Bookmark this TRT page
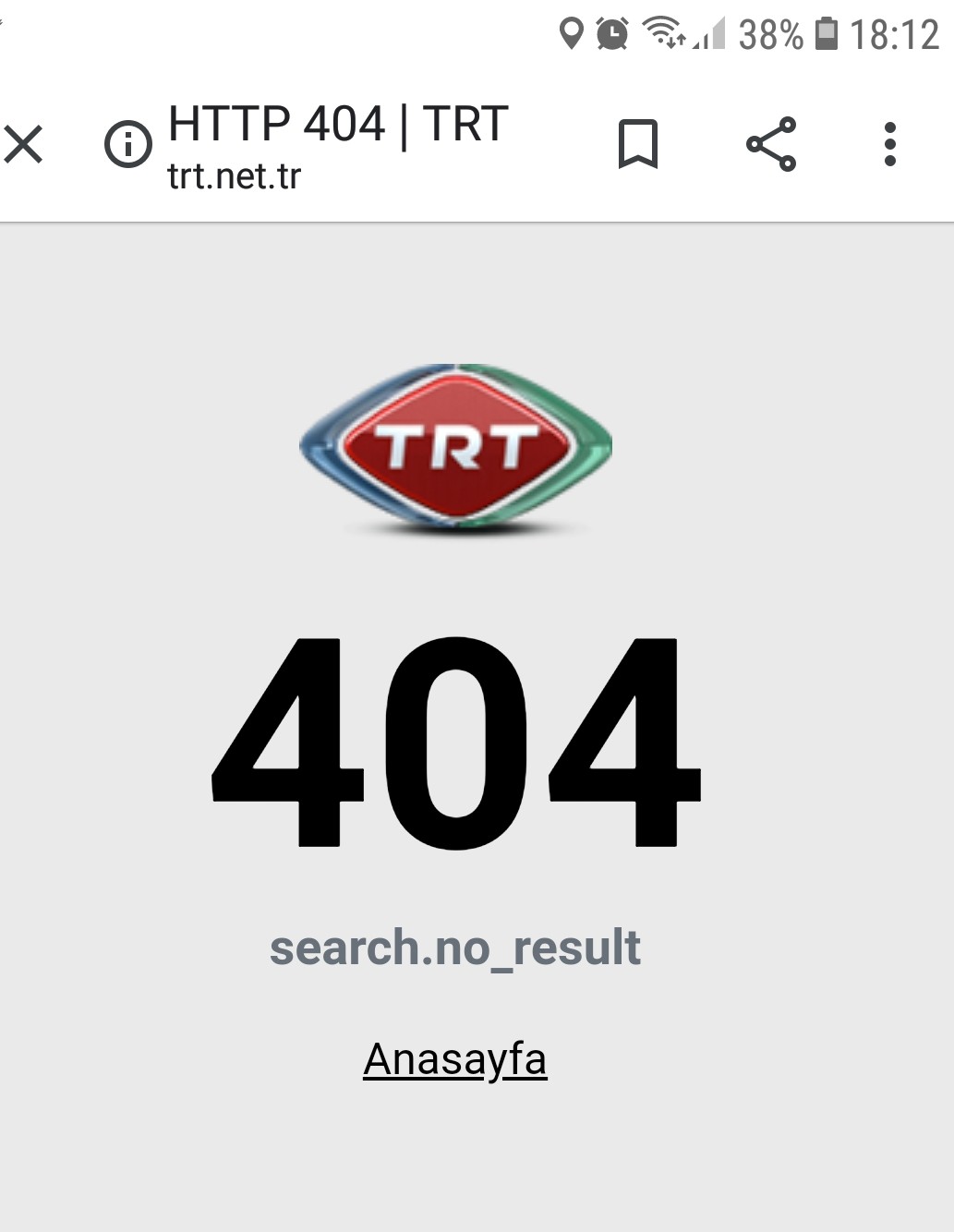 point(637,144)
